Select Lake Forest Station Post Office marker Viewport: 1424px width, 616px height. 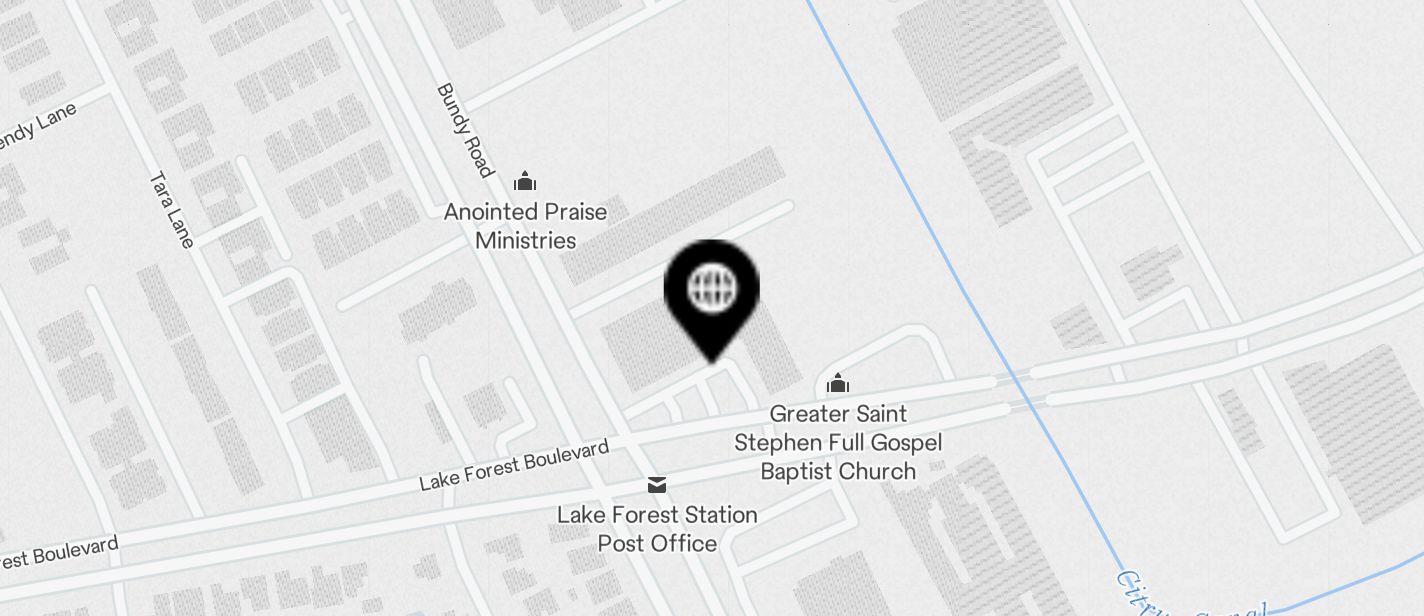[657, 485]
